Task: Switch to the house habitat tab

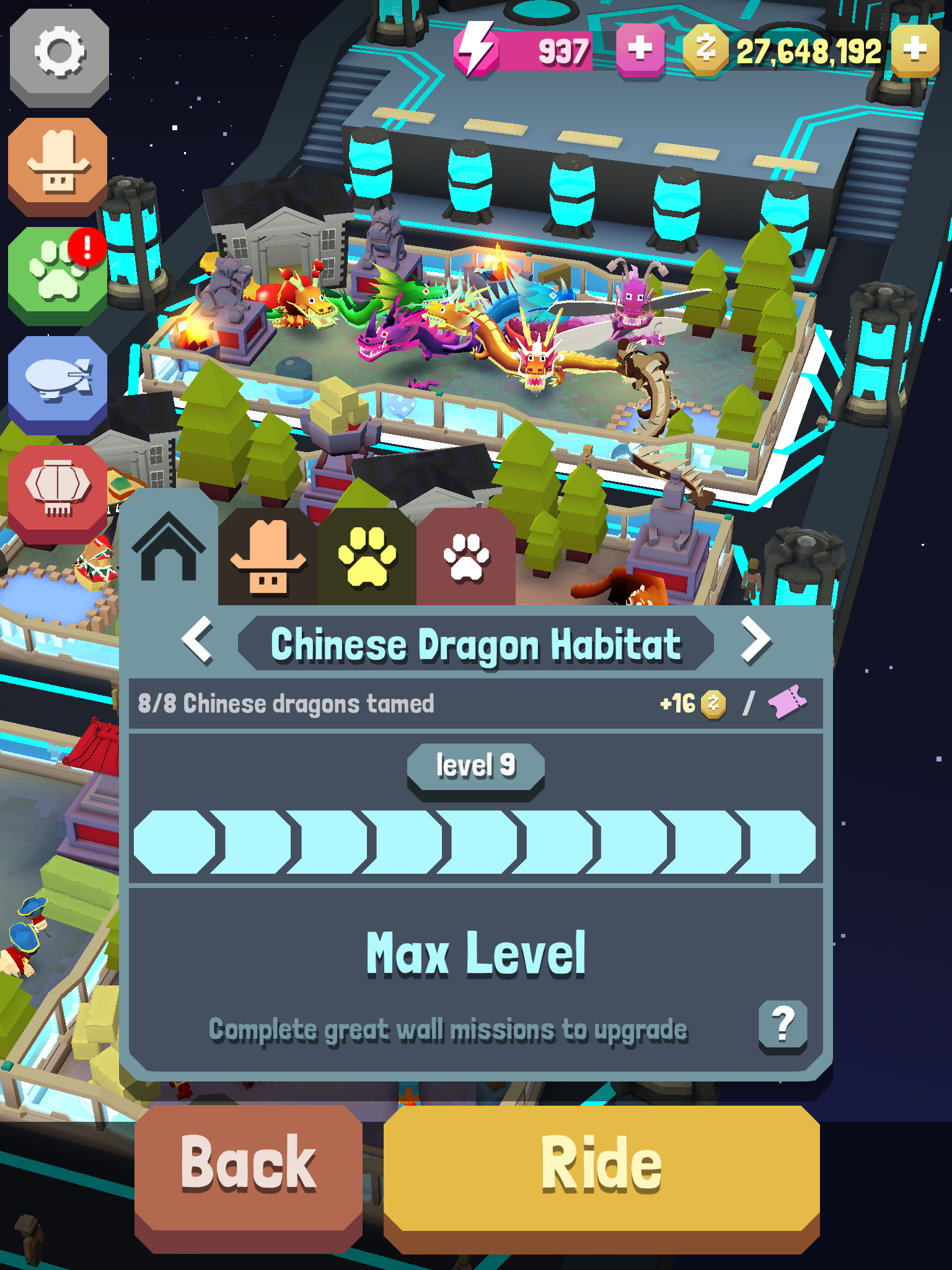Action: [169, 549]
